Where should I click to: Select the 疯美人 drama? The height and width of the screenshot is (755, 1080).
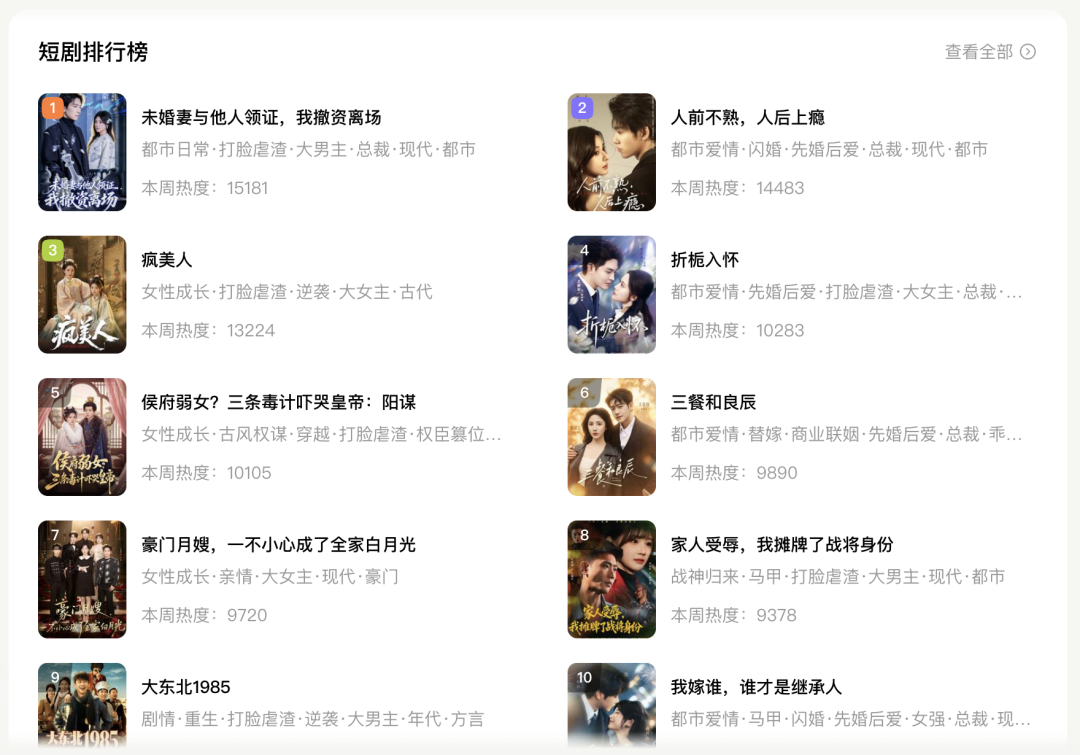[167, 260]
